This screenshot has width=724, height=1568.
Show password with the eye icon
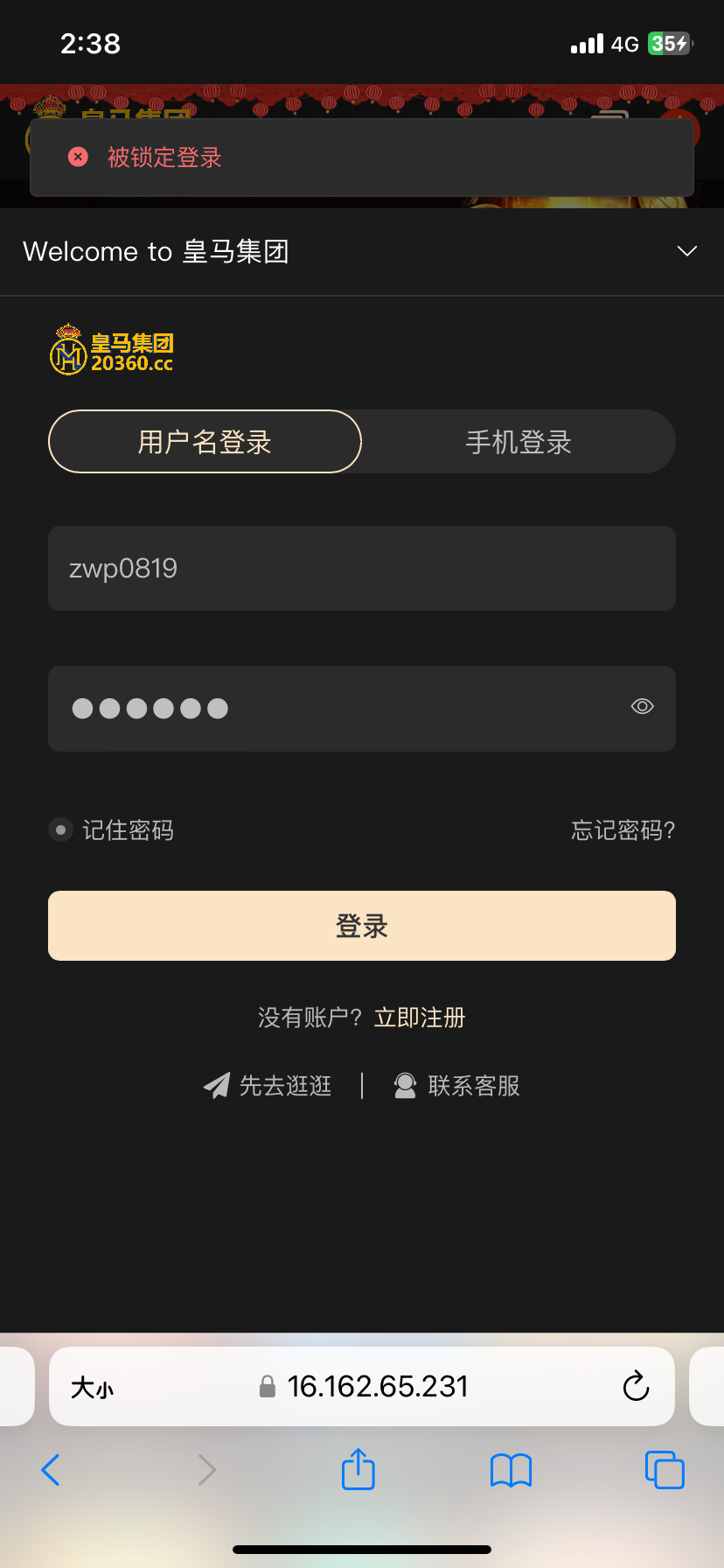coord(643,707)
